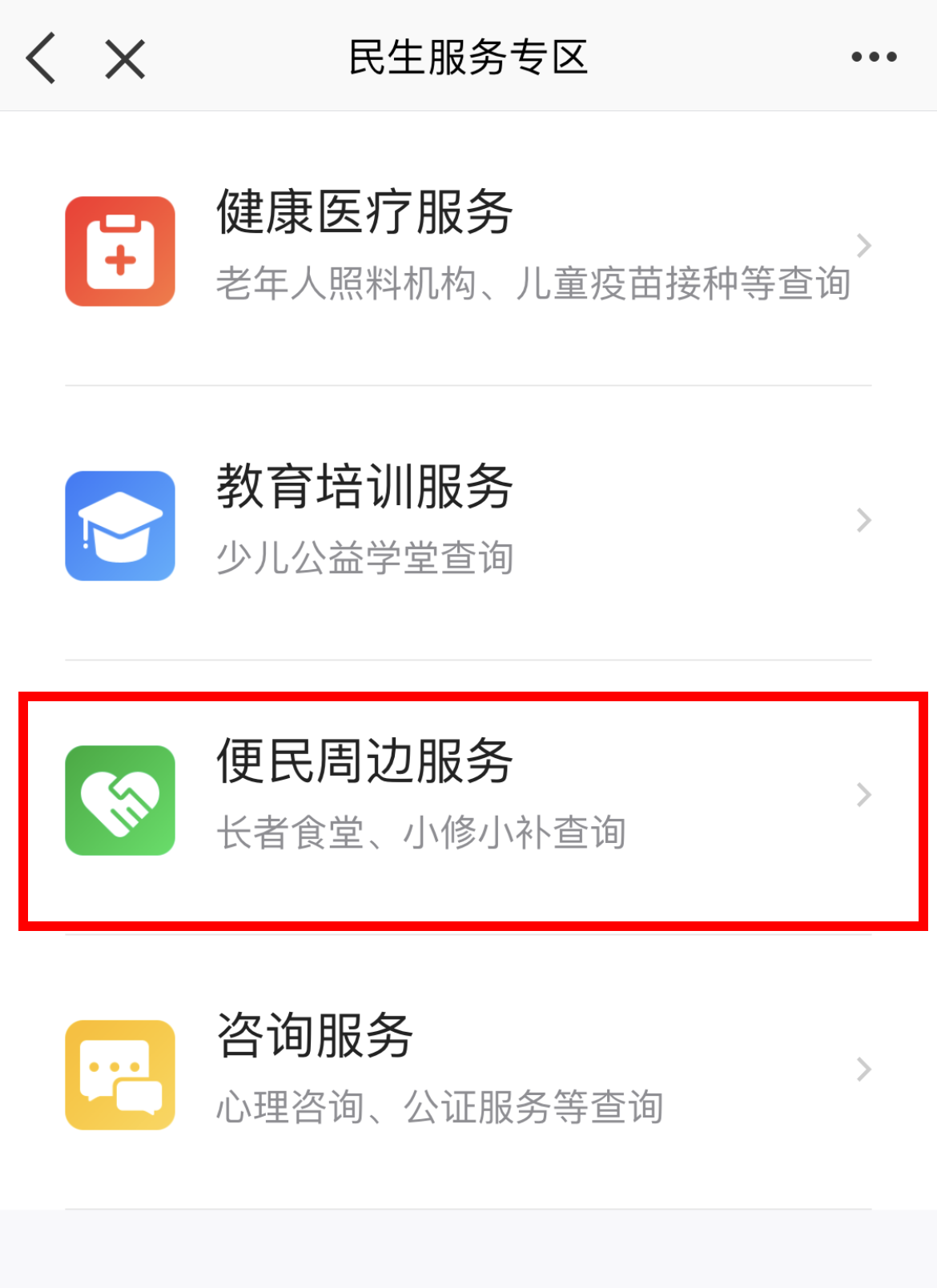Select 教育培训服务

tap(468, 523)
